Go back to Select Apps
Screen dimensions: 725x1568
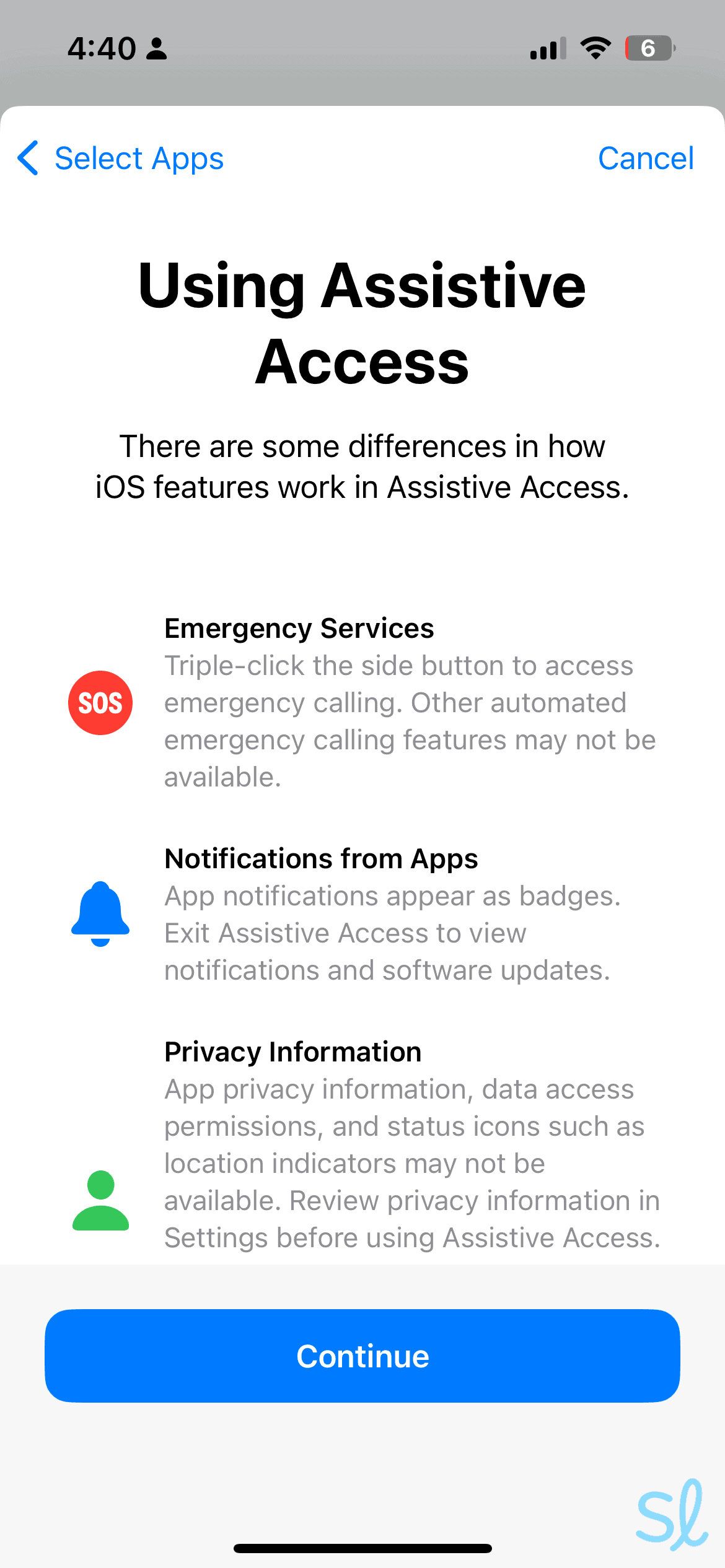(121, 159)
